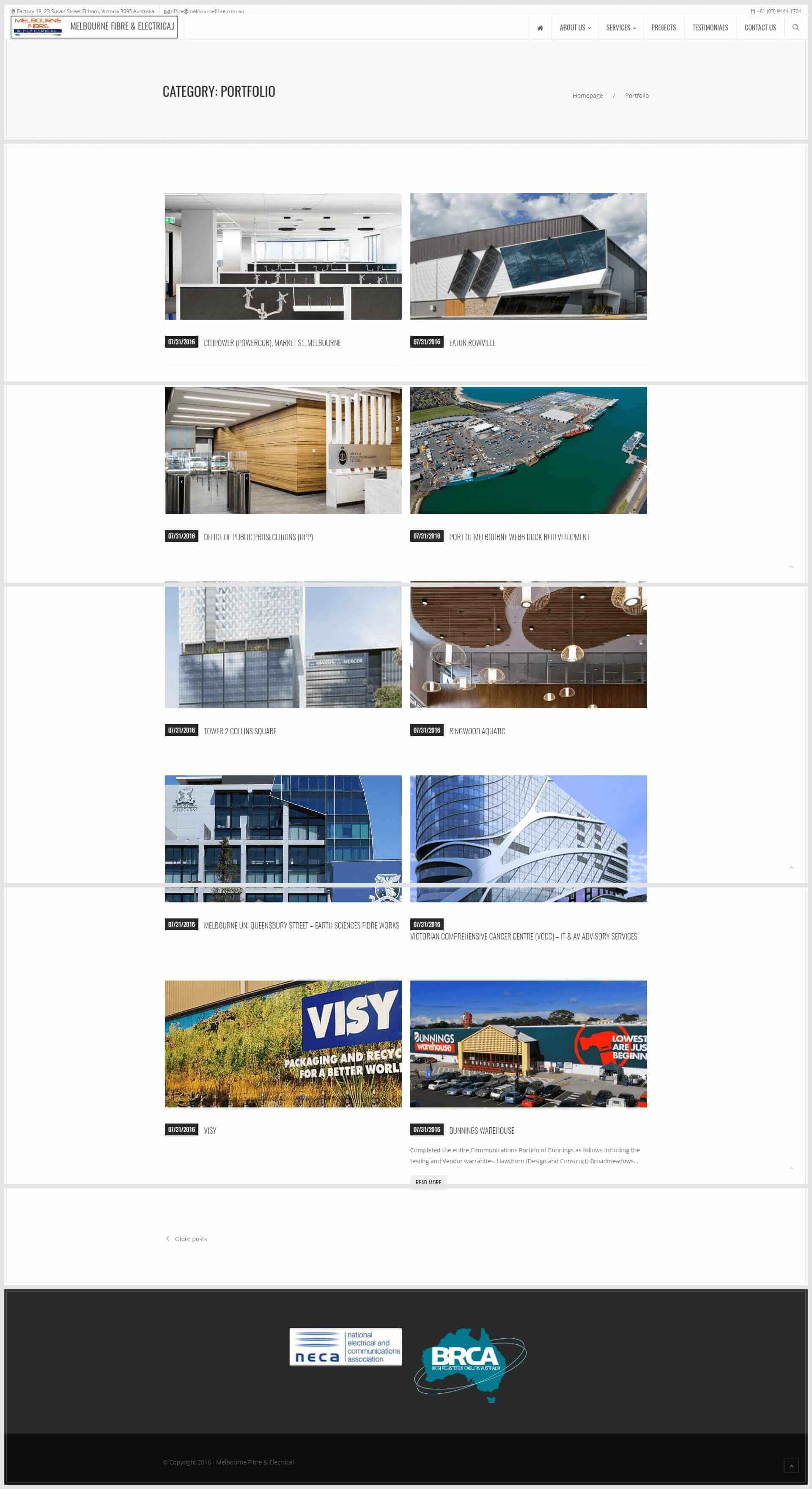This screenshot has height=1489, width=812.
Task: Open the Testimonials page
Action: click(x=710, y=28)
